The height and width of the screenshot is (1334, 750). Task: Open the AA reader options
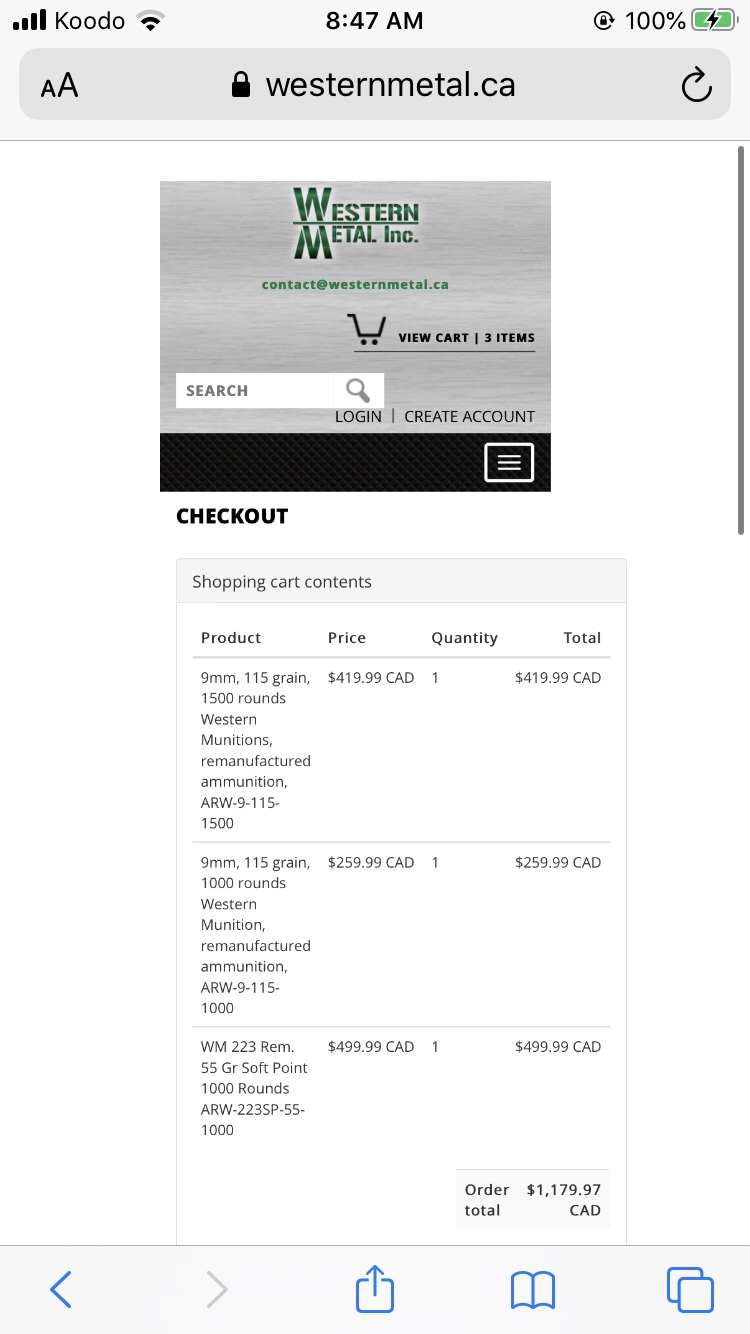click(59, 86)
